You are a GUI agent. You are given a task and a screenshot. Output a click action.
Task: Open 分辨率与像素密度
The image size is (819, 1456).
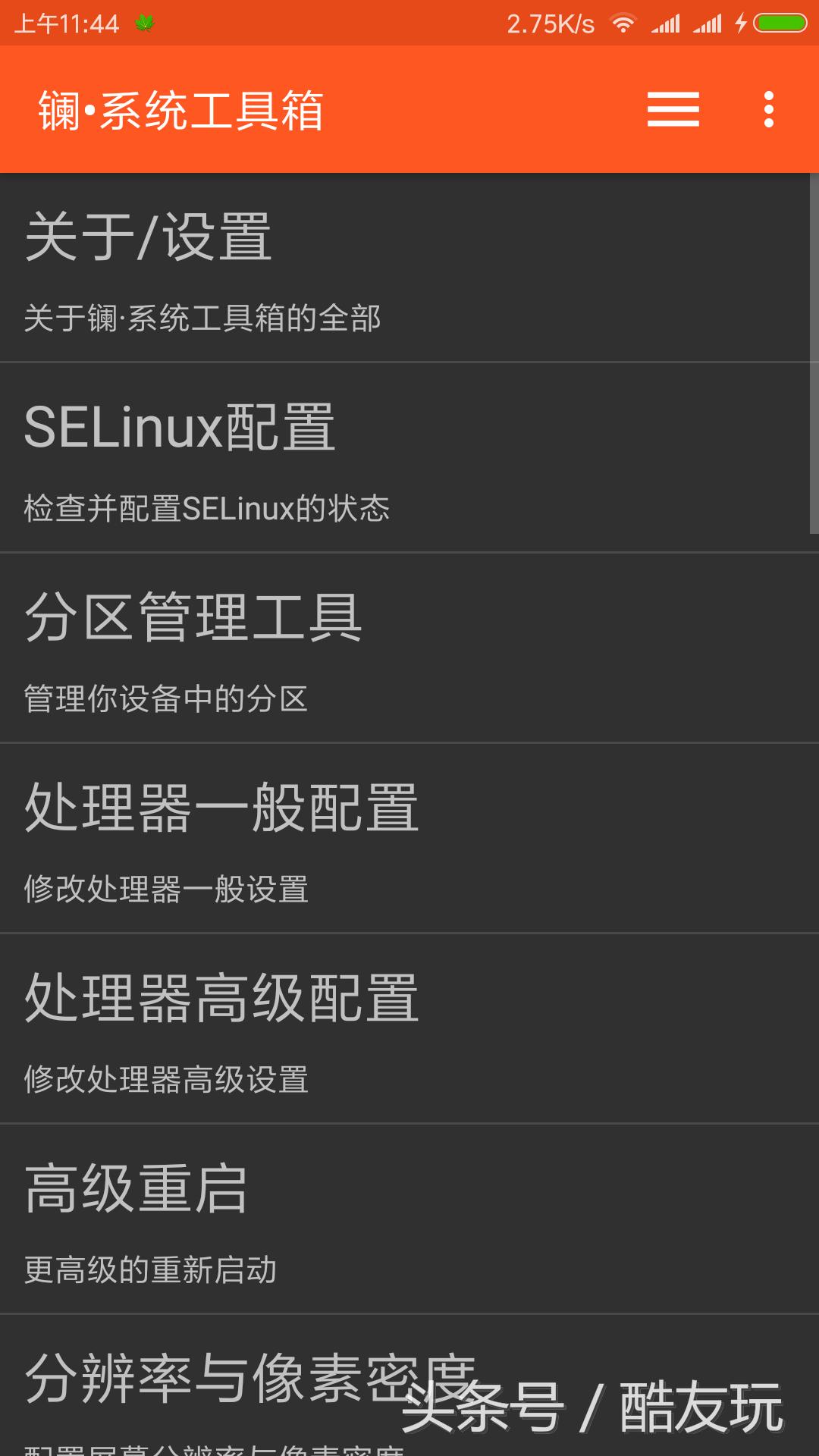409,1385
